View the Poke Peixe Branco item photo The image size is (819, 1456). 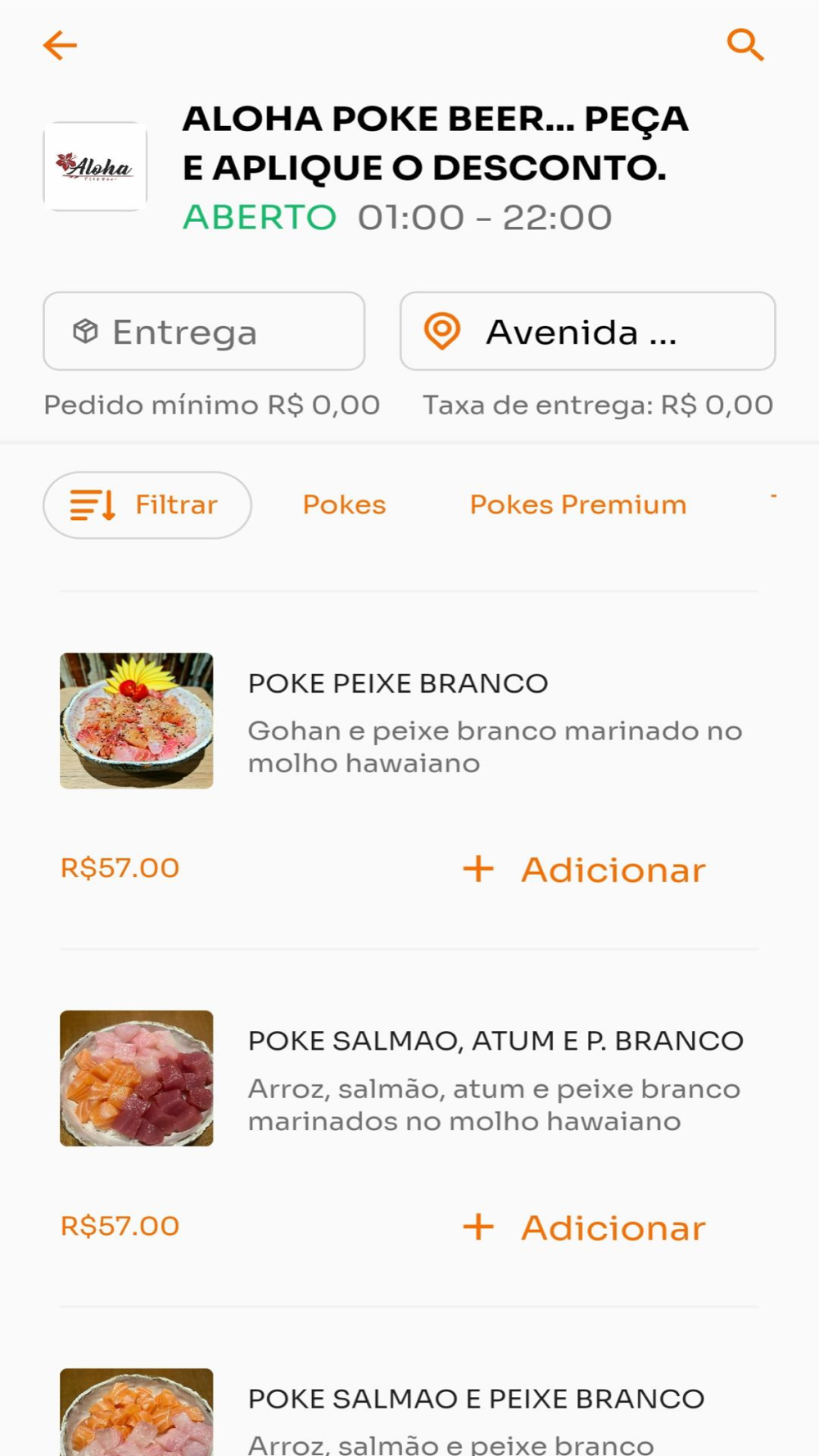137,721
